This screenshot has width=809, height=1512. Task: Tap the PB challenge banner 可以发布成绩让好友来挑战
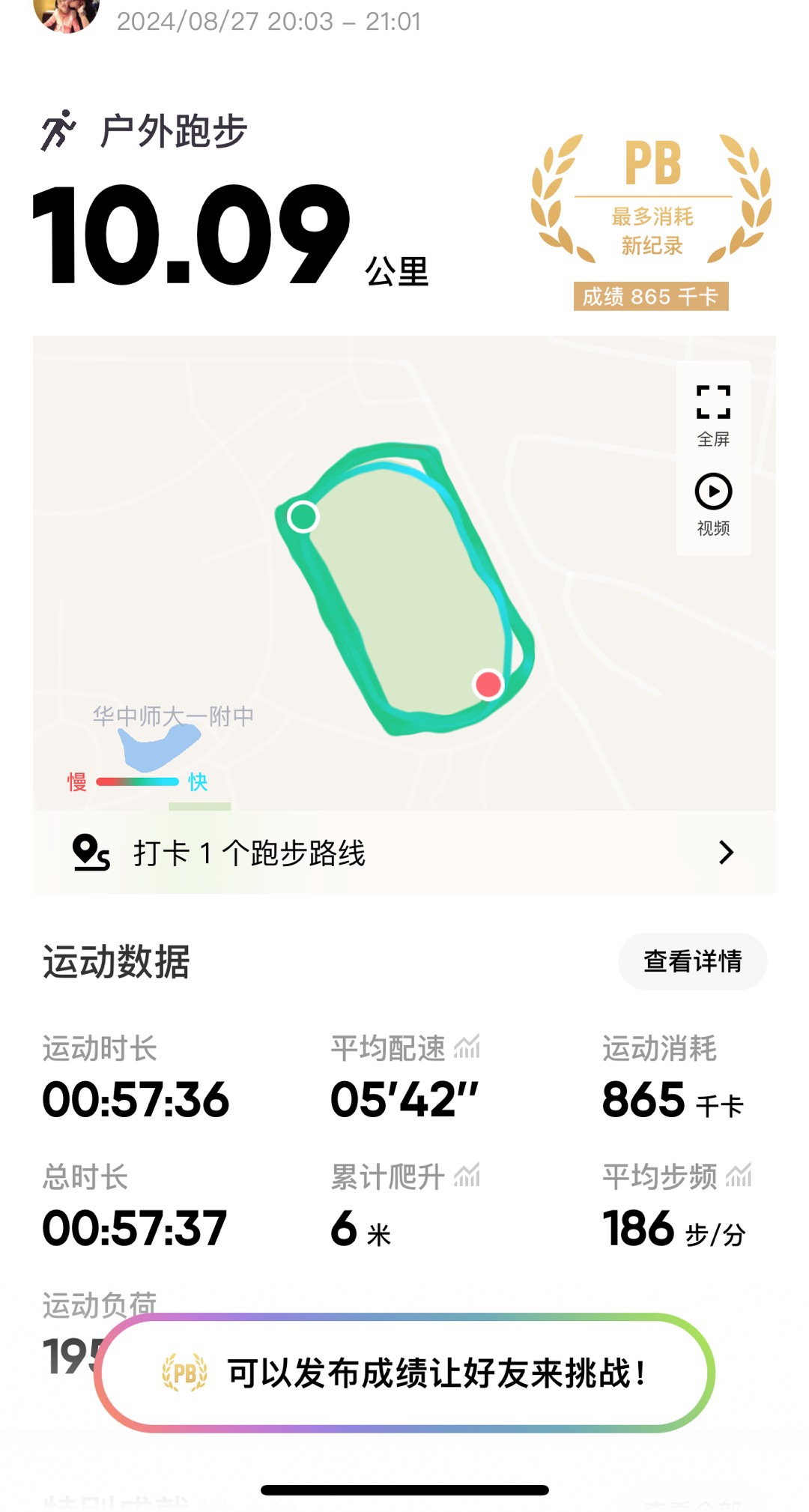pos(404,1373)
